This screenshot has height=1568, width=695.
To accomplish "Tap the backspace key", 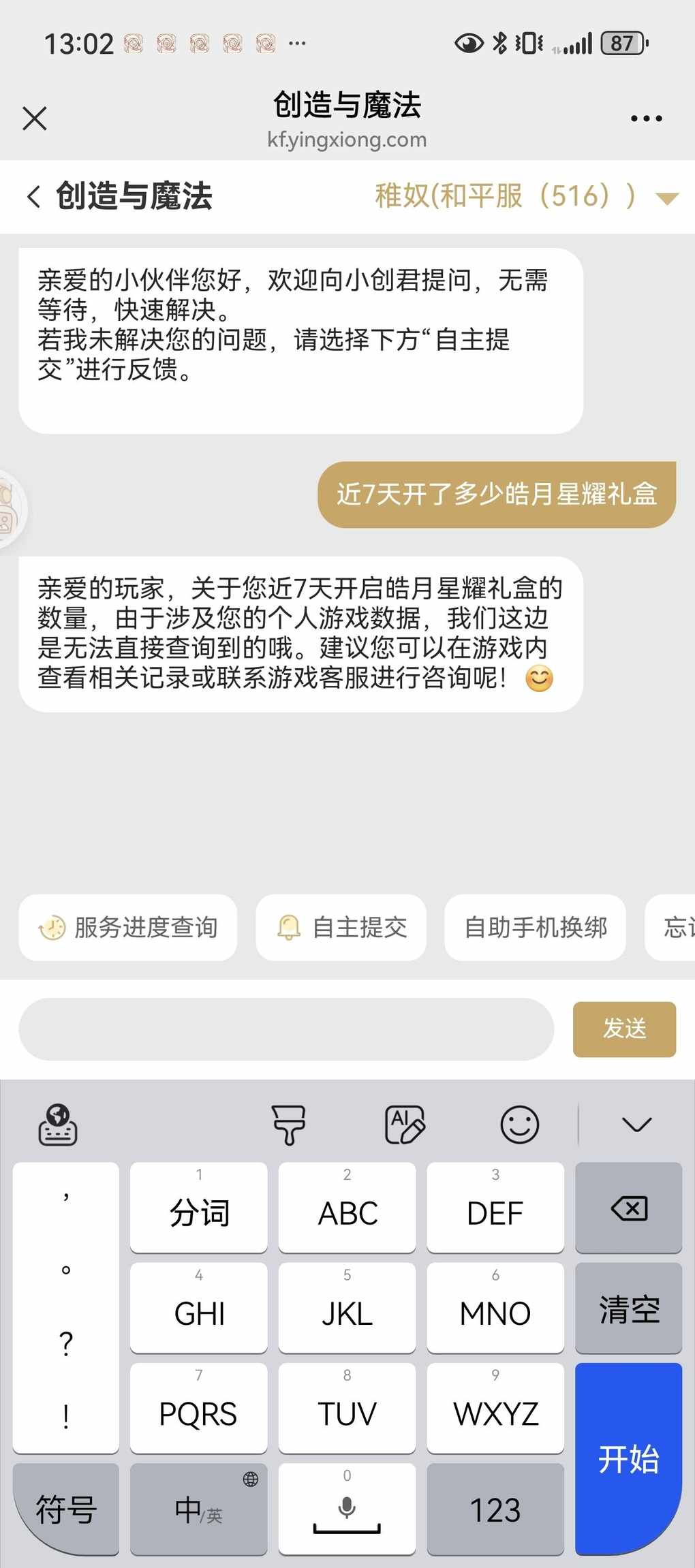I will [x=628, y=1208].
